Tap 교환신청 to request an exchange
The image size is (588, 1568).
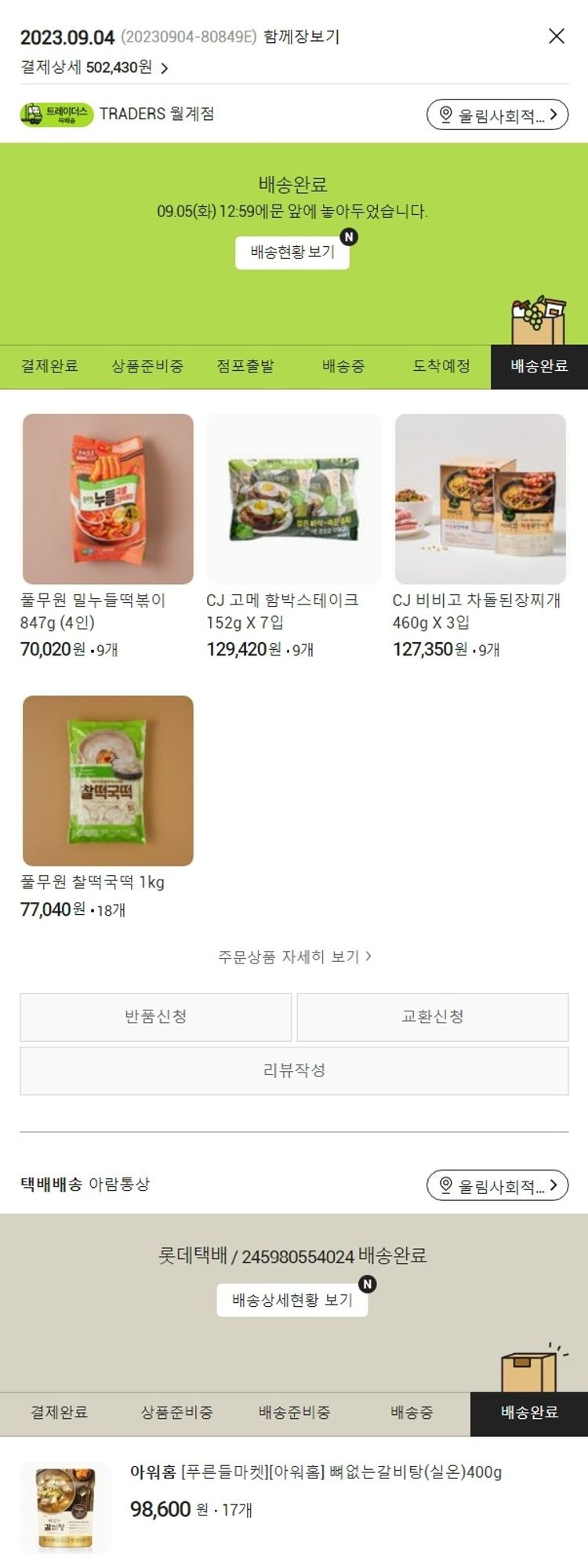[432, 1017]
